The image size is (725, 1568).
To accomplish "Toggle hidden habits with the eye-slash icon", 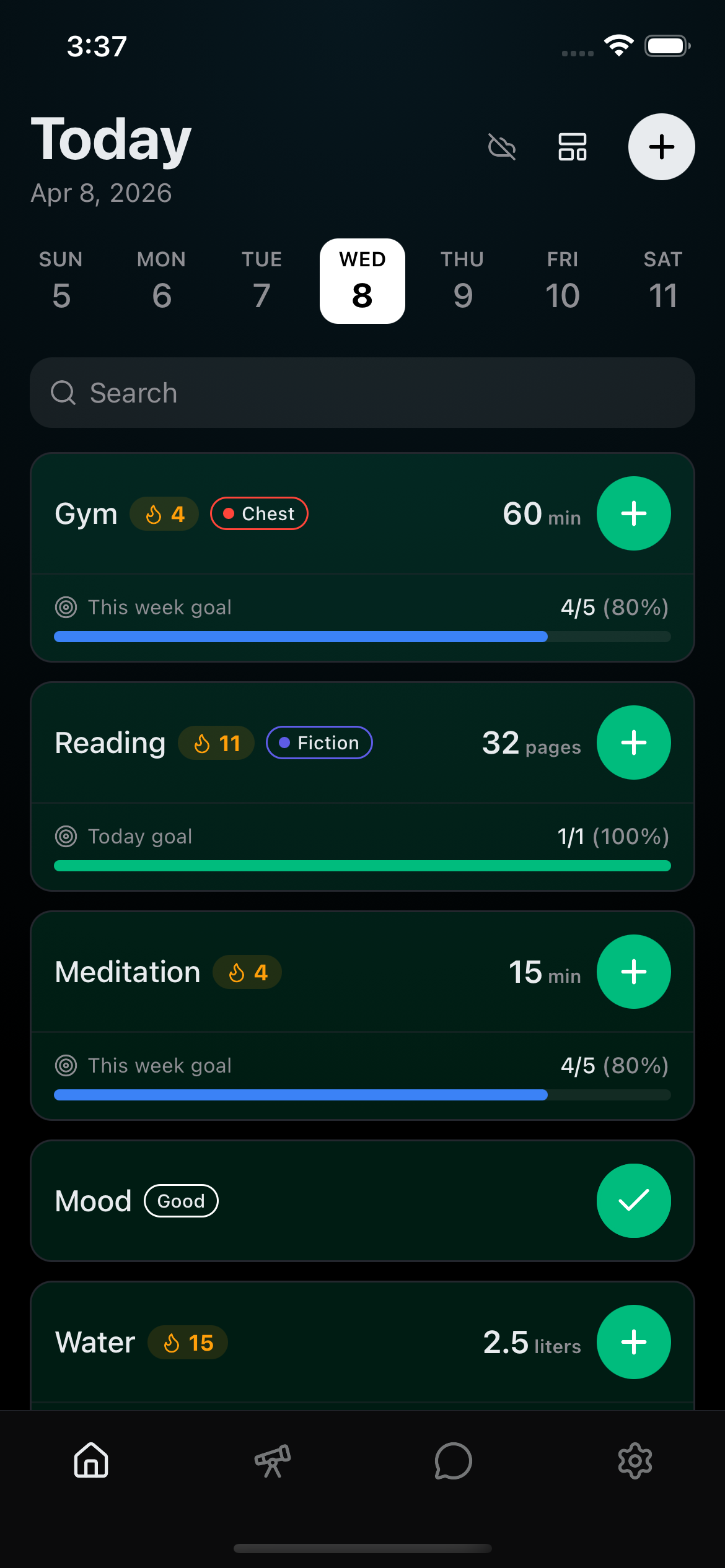I will 503,147.
